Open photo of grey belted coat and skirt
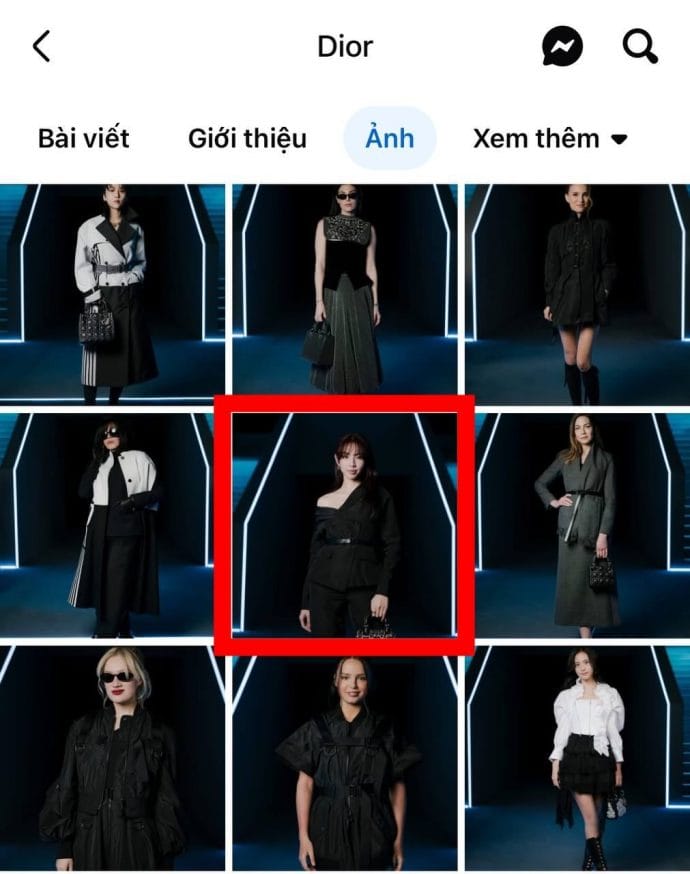 pos(577,526)
